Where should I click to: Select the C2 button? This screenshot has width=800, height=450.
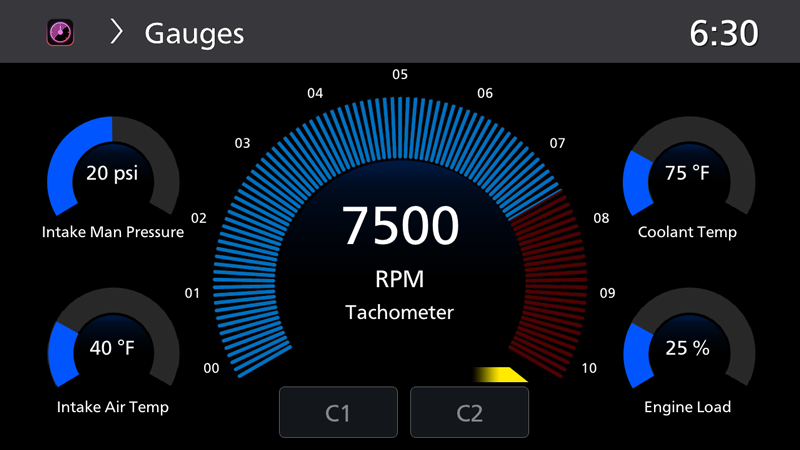point(469,412)
